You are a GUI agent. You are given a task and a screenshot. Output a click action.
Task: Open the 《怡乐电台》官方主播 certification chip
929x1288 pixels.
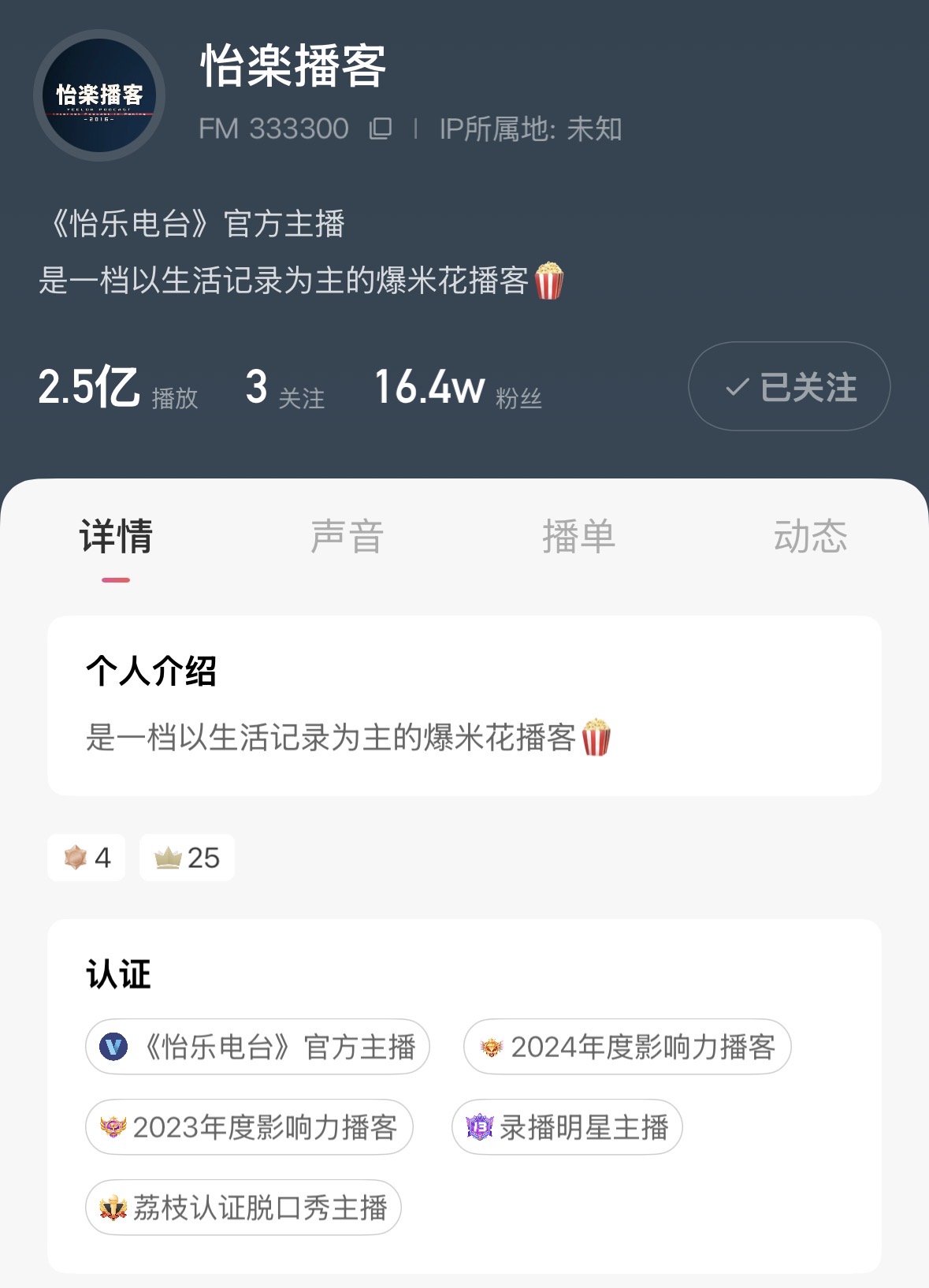(258, 1047)
